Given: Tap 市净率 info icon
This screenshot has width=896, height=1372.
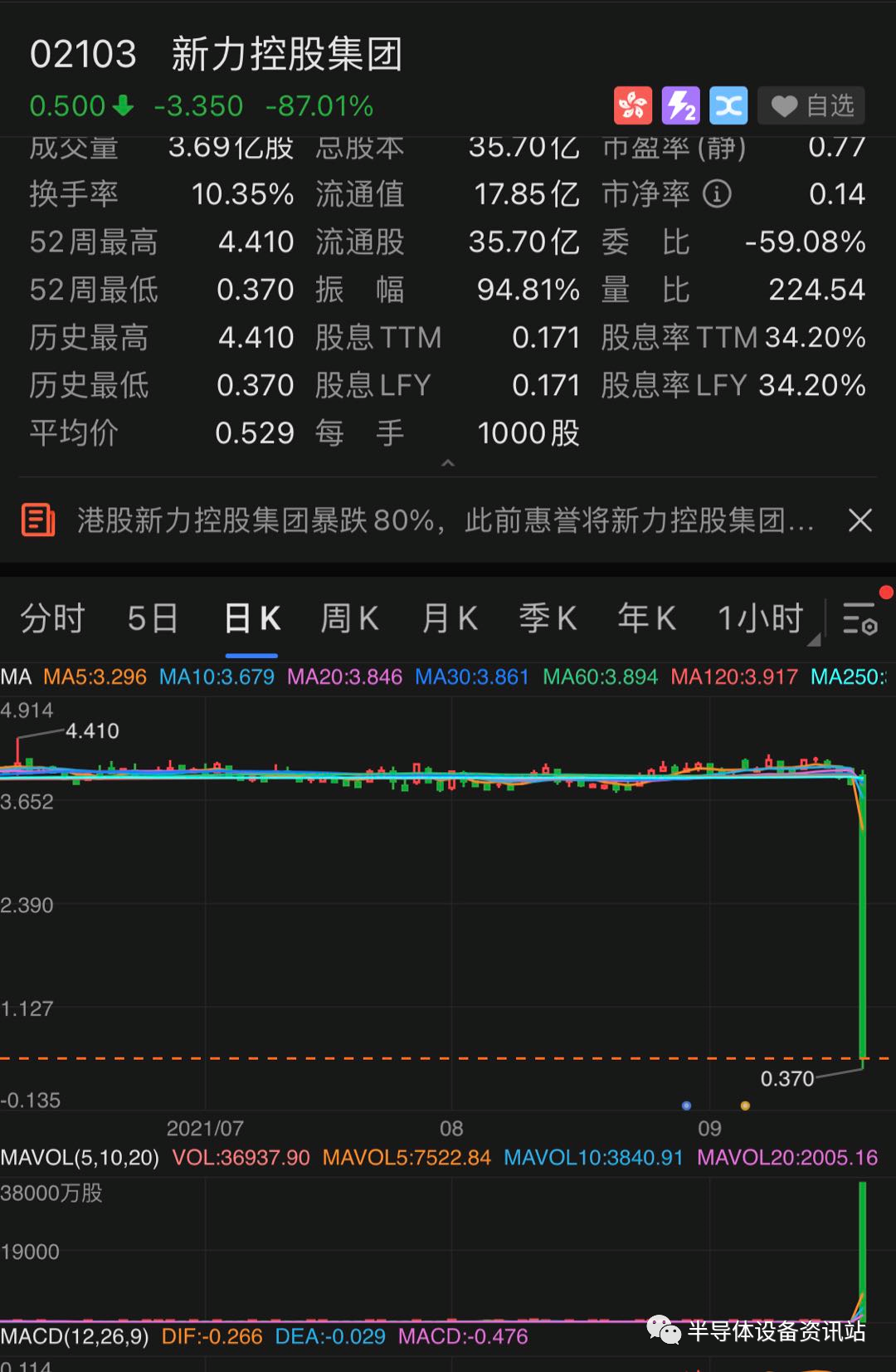Looking at the screenshot, I should [717, 194].
